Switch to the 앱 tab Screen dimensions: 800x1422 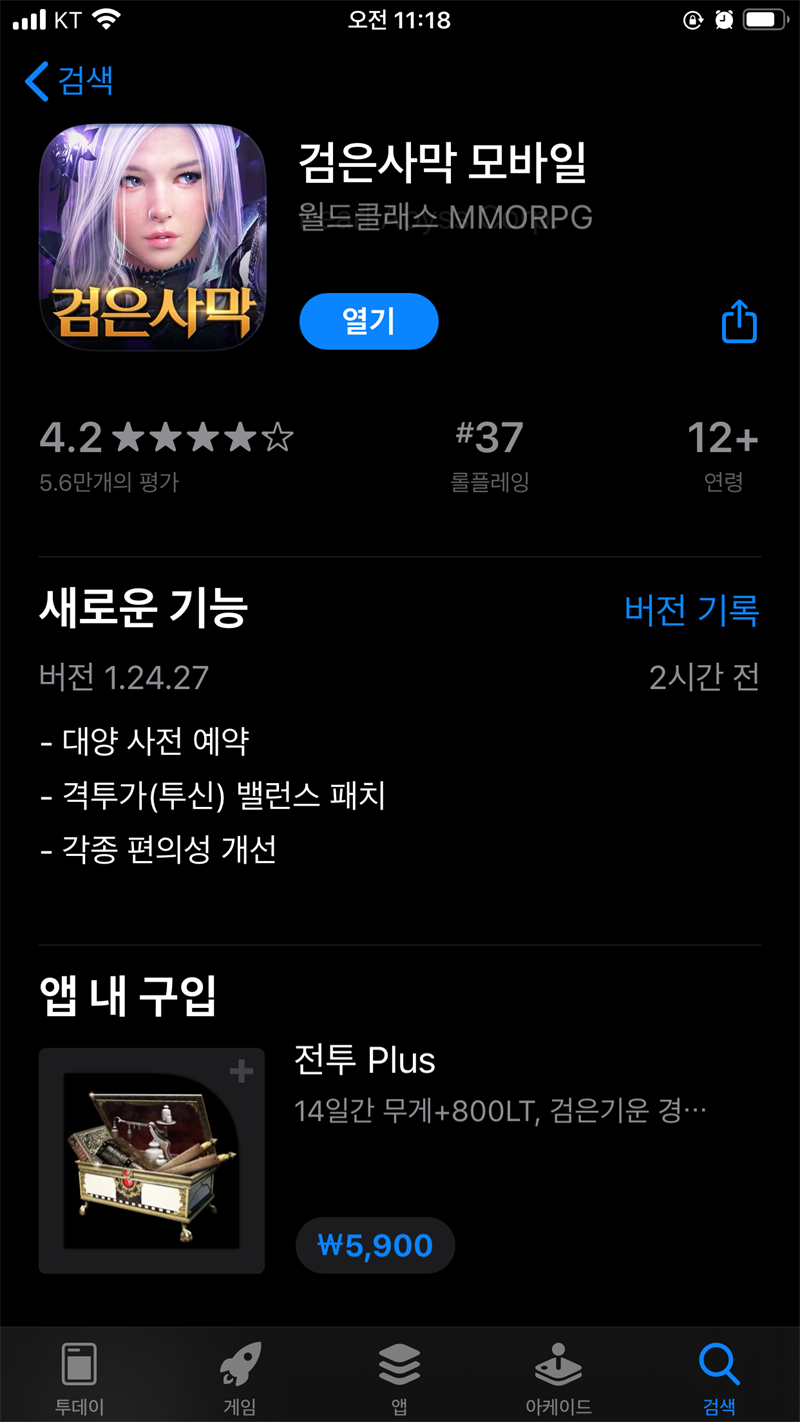coord(399,1378)
